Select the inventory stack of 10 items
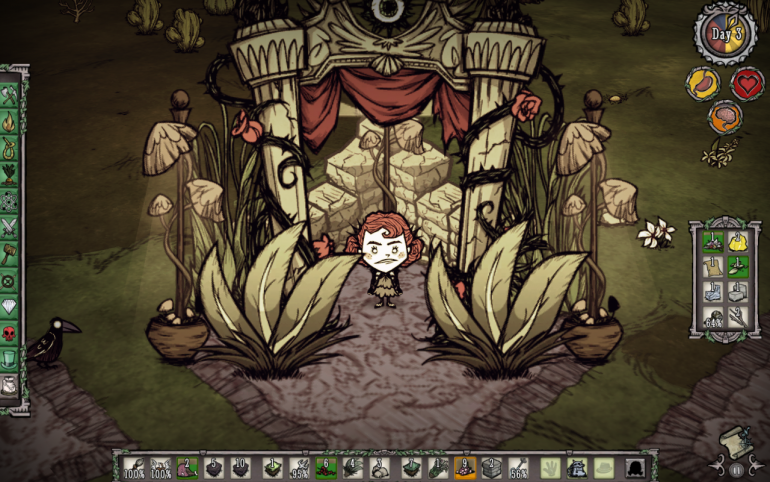770x482 pixels. coord(240,467)
